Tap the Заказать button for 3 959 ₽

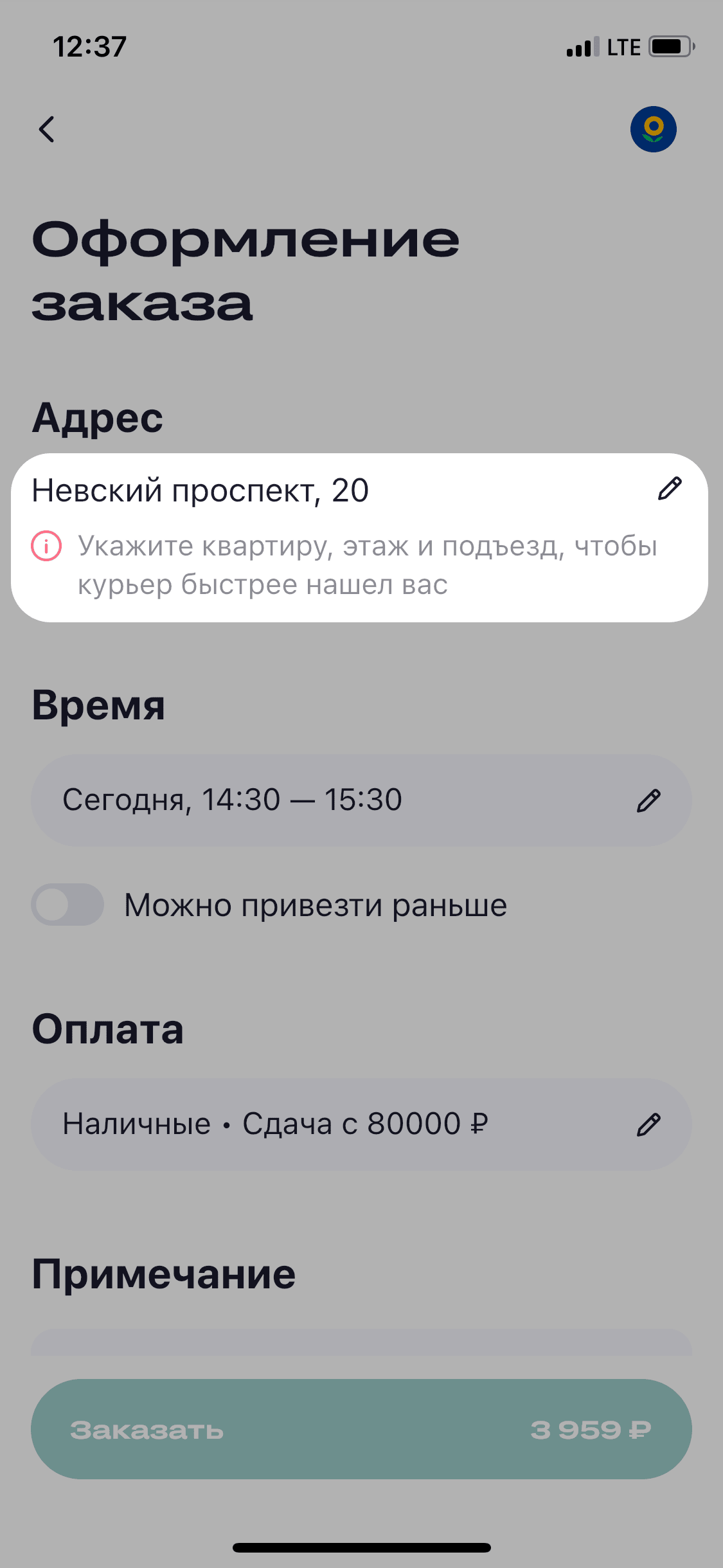(x=361, y=1429)
